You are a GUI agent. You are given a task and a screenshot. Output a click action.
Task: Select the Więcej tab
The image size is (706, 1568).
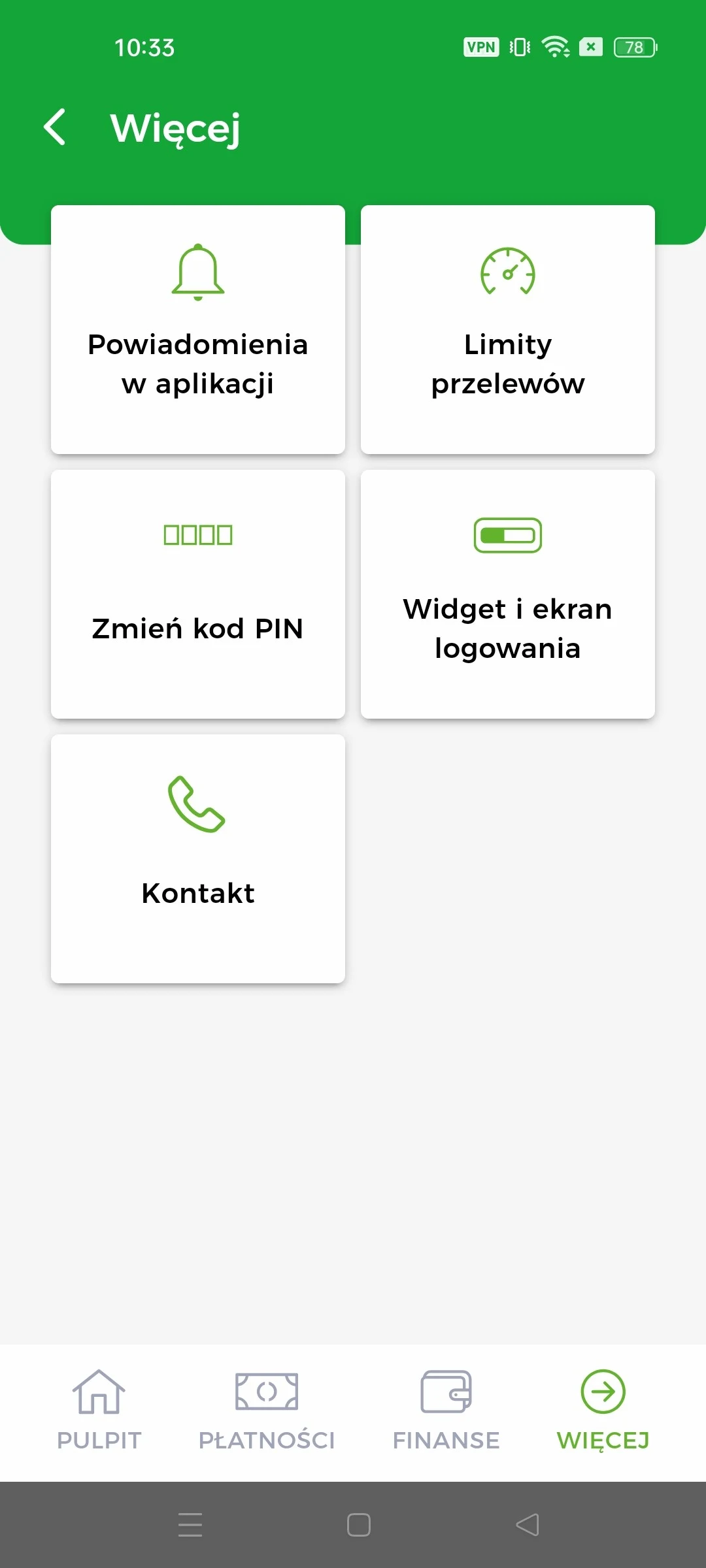coord(603,1411)
